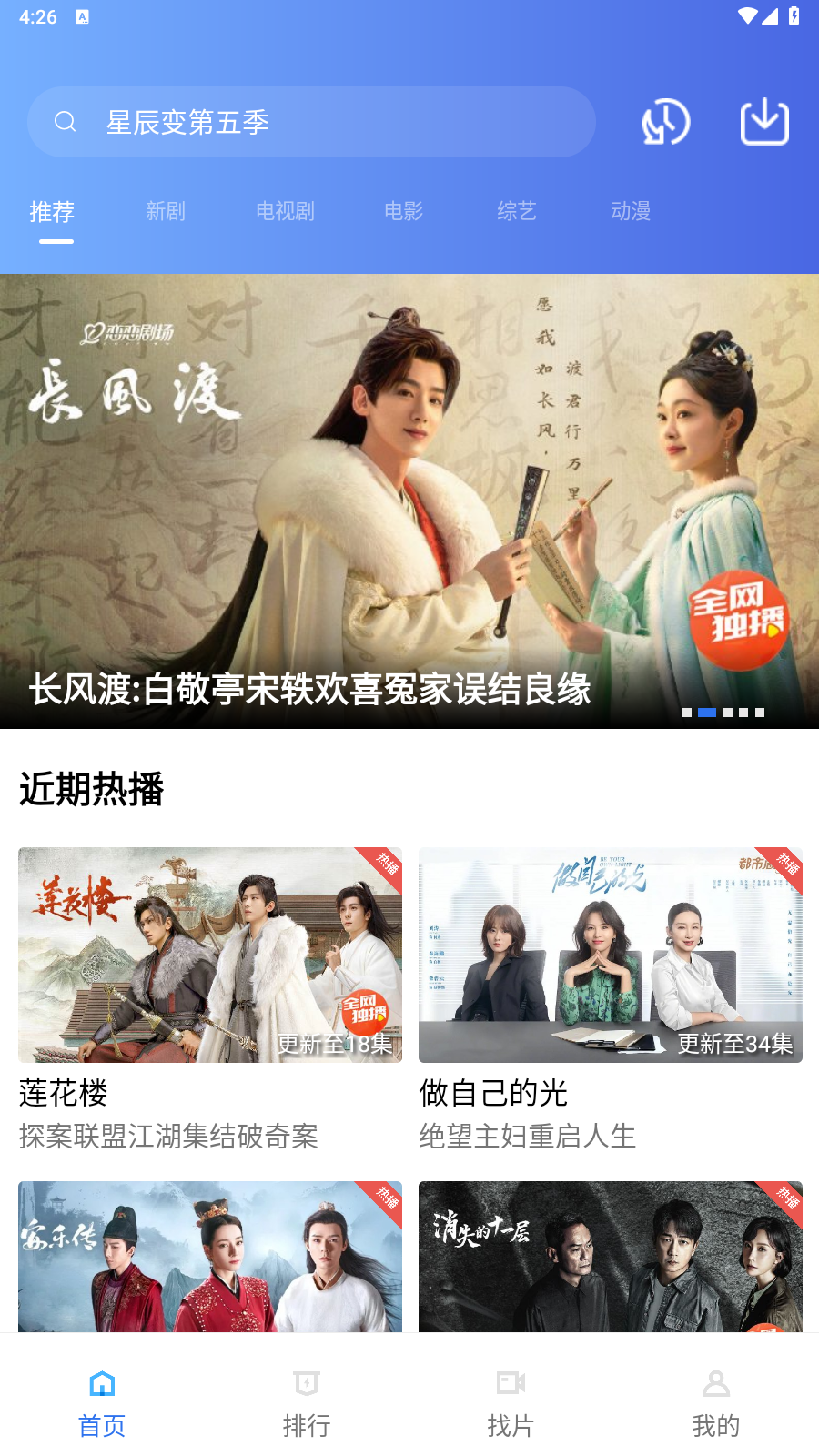The image size is (819, 1456).
Task: Tap the 找片 film search icon
Action: tap(511, 1384)
